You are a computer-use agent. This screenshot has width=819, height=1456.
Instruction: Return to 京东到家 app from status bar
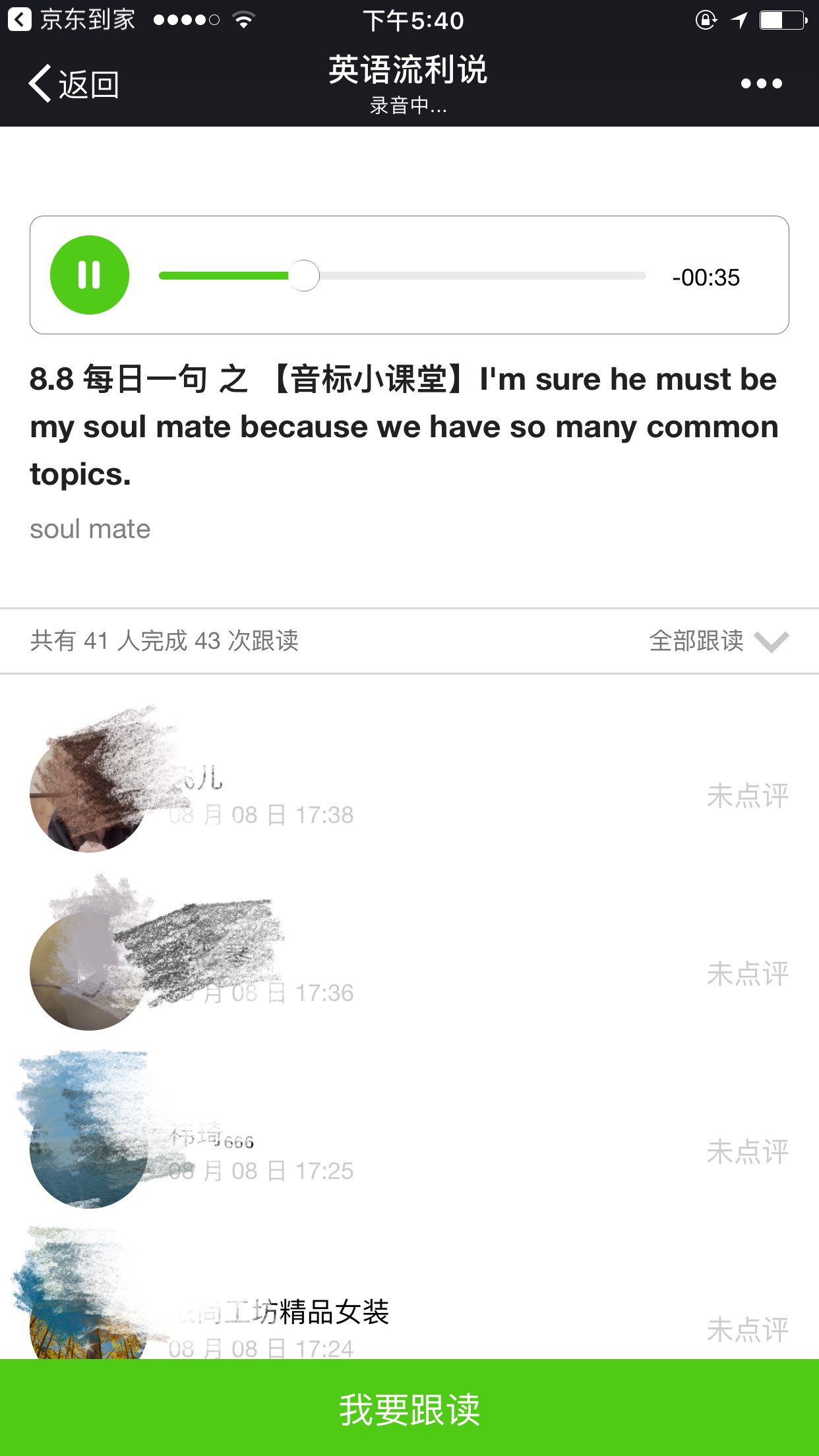coord(71,20)
